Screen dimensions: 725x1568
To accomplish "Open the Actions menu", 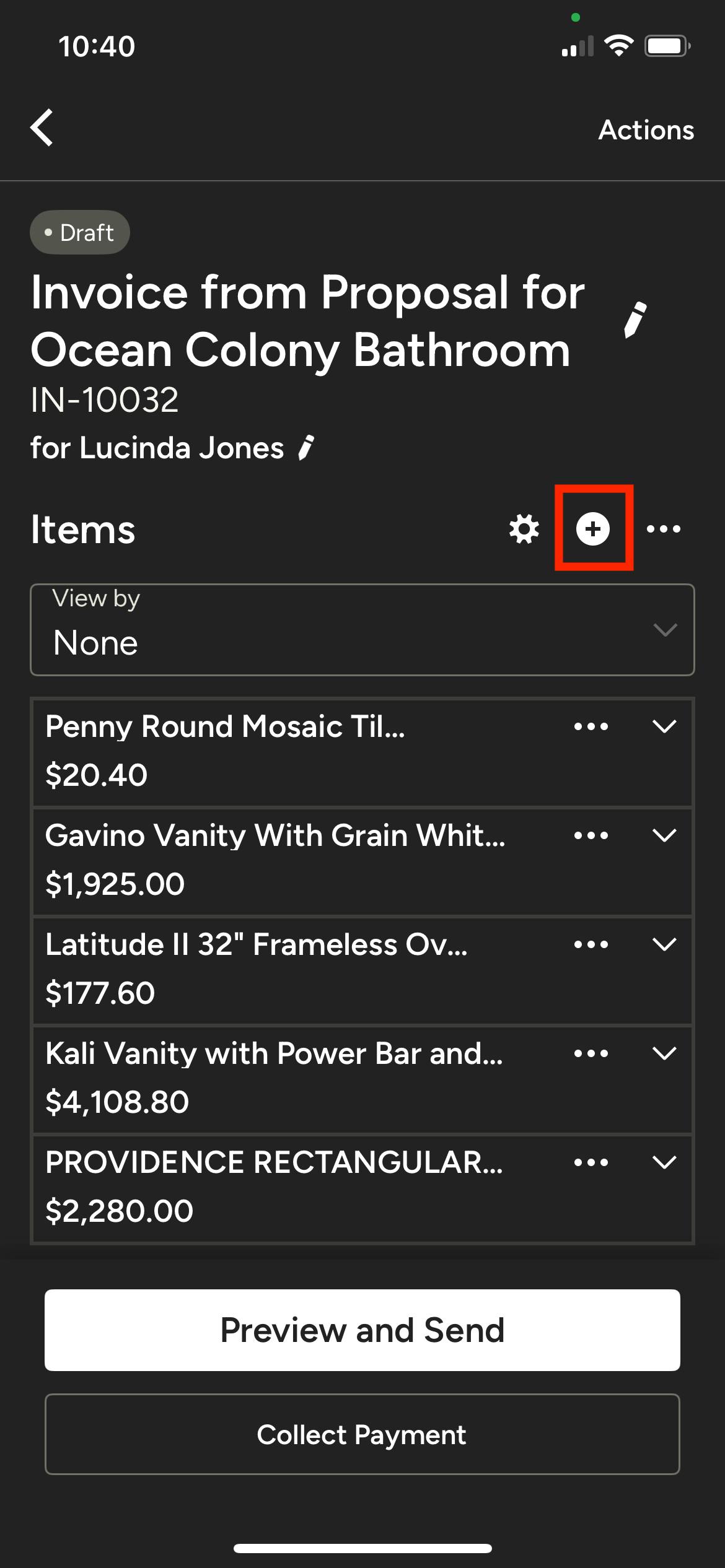I will 646,130.
